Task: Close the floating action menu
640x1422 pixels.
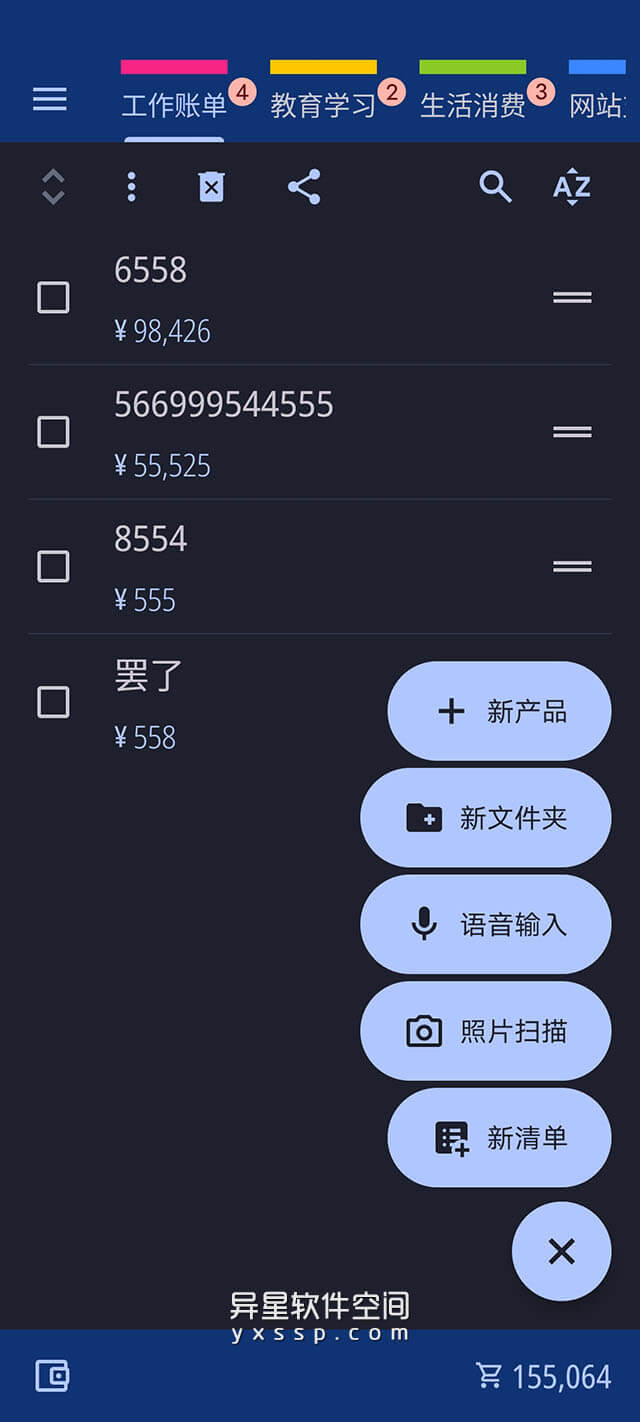Action: tap(561, 1251)
